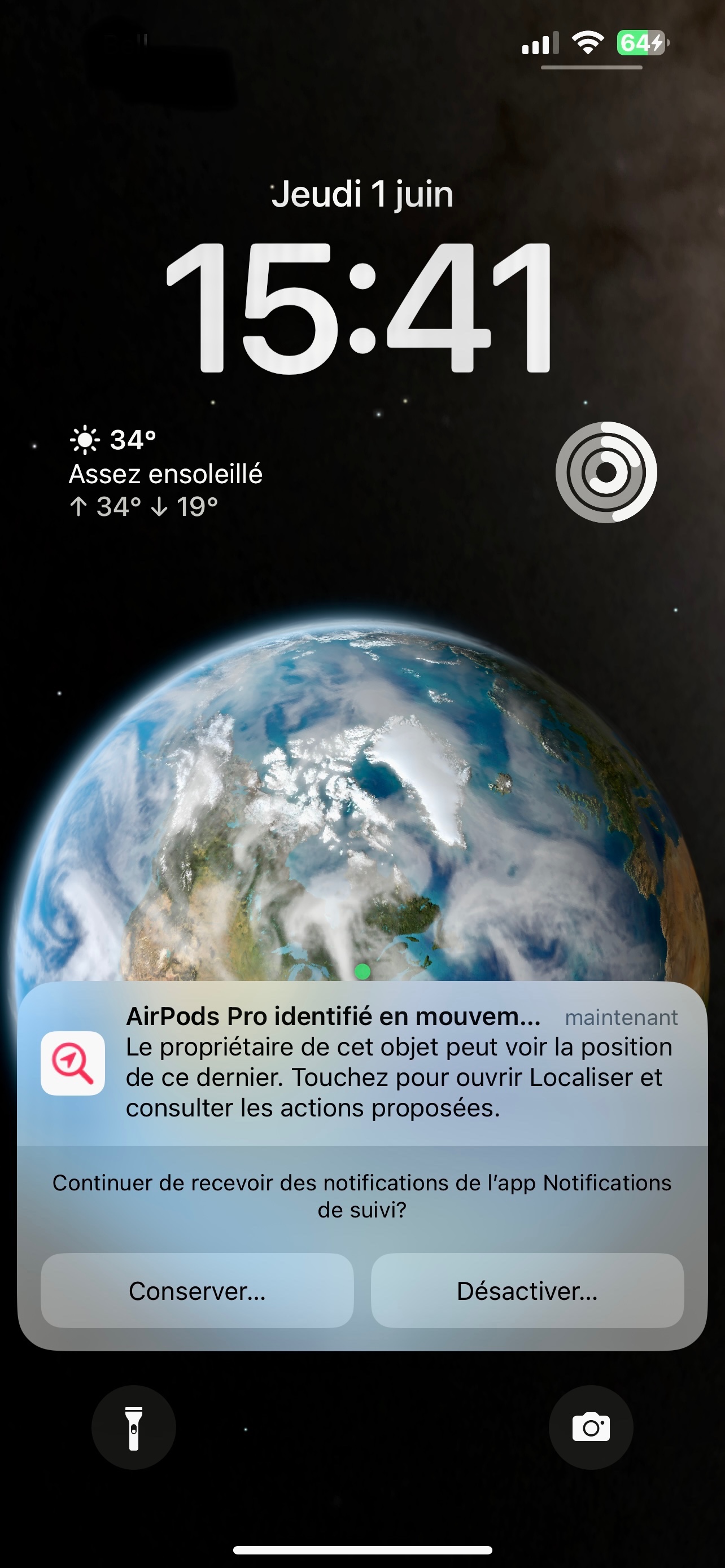Screen dimensions: 725x1568
Task: Tap Conserver to keep tracking notifications
Action: 197,1290
